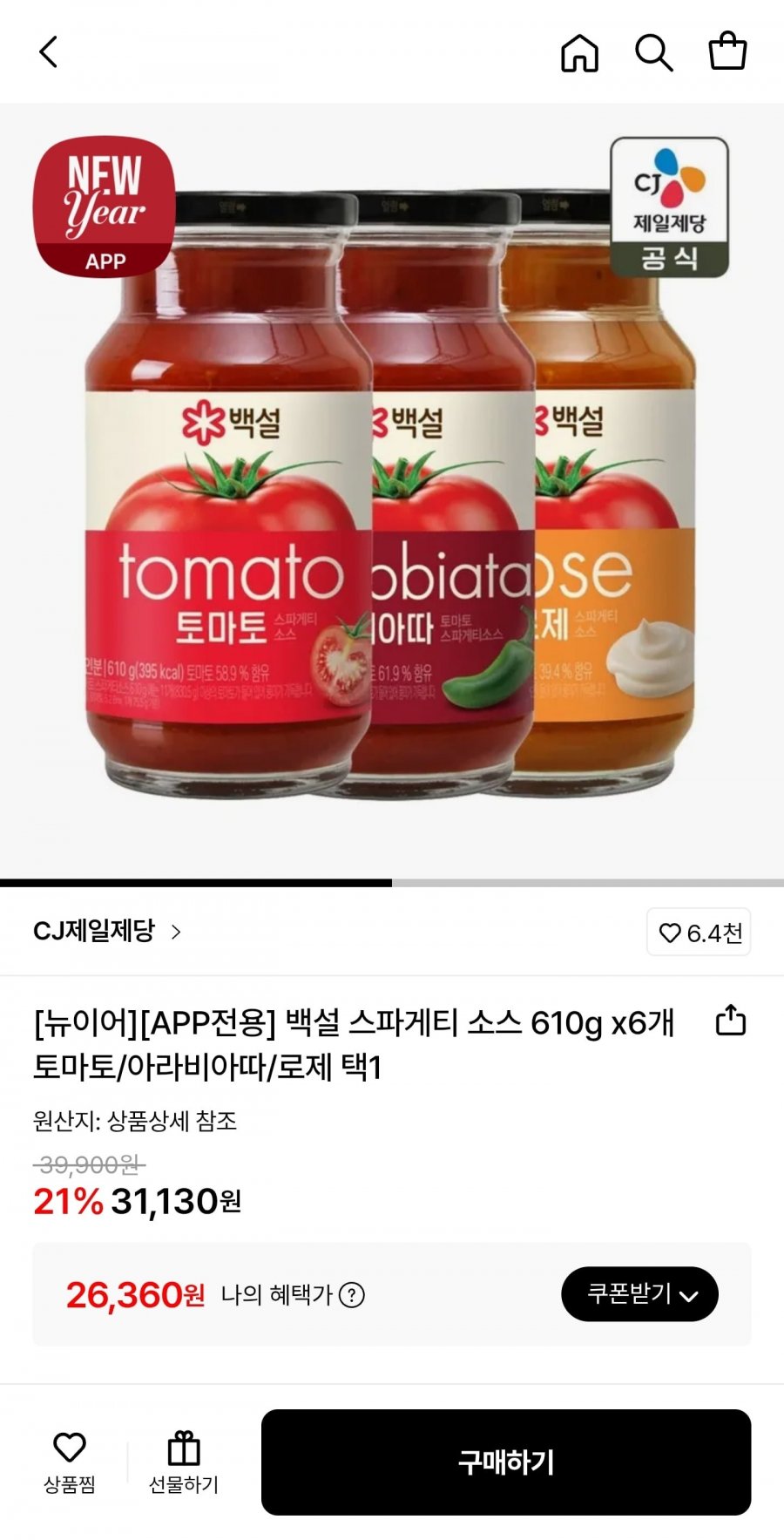784x1540 pixels.
Task: Expand the 쿠폰받기 coupon button
Action: 639,1294
